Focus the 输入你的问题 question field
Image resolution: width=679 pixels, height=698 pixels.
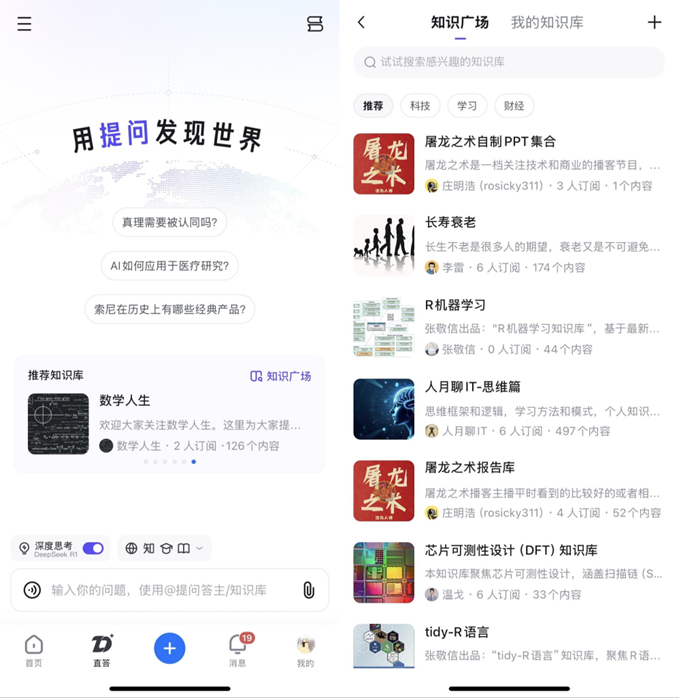pyautogui.click(x=170, y=590)
